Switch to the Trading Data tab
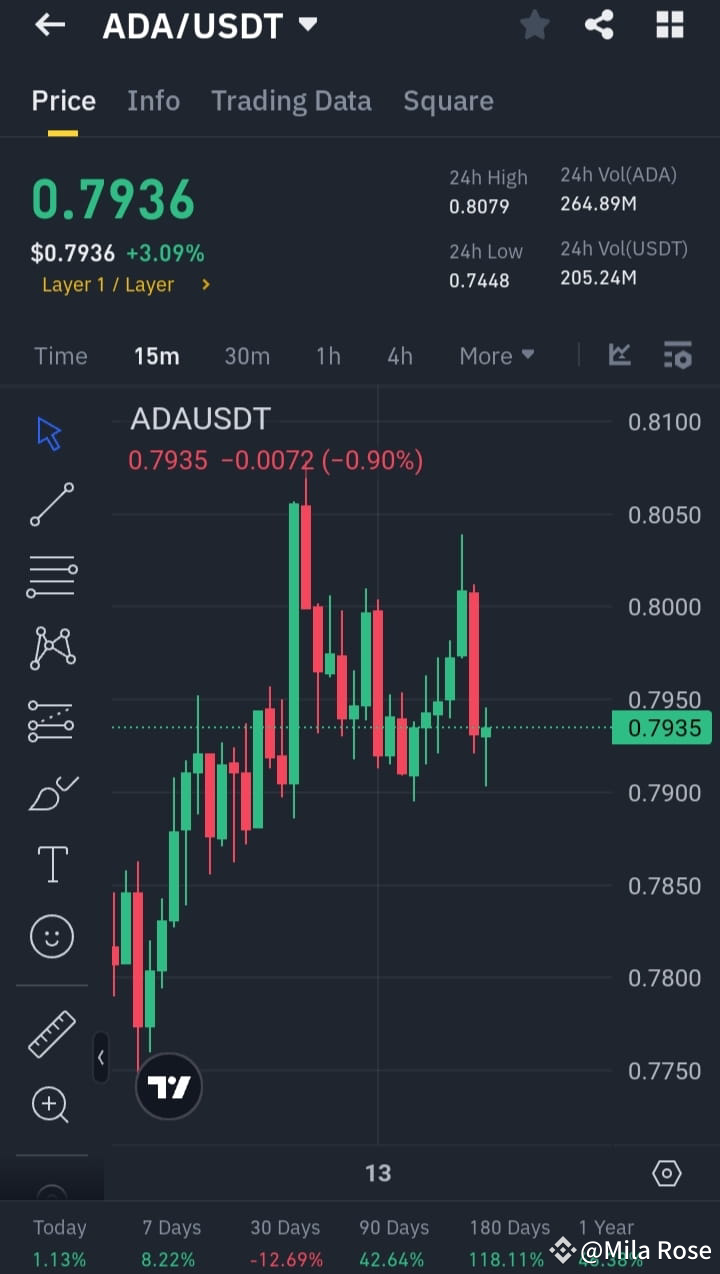This screenshot has height=1274, width=720. pos(291,100)
